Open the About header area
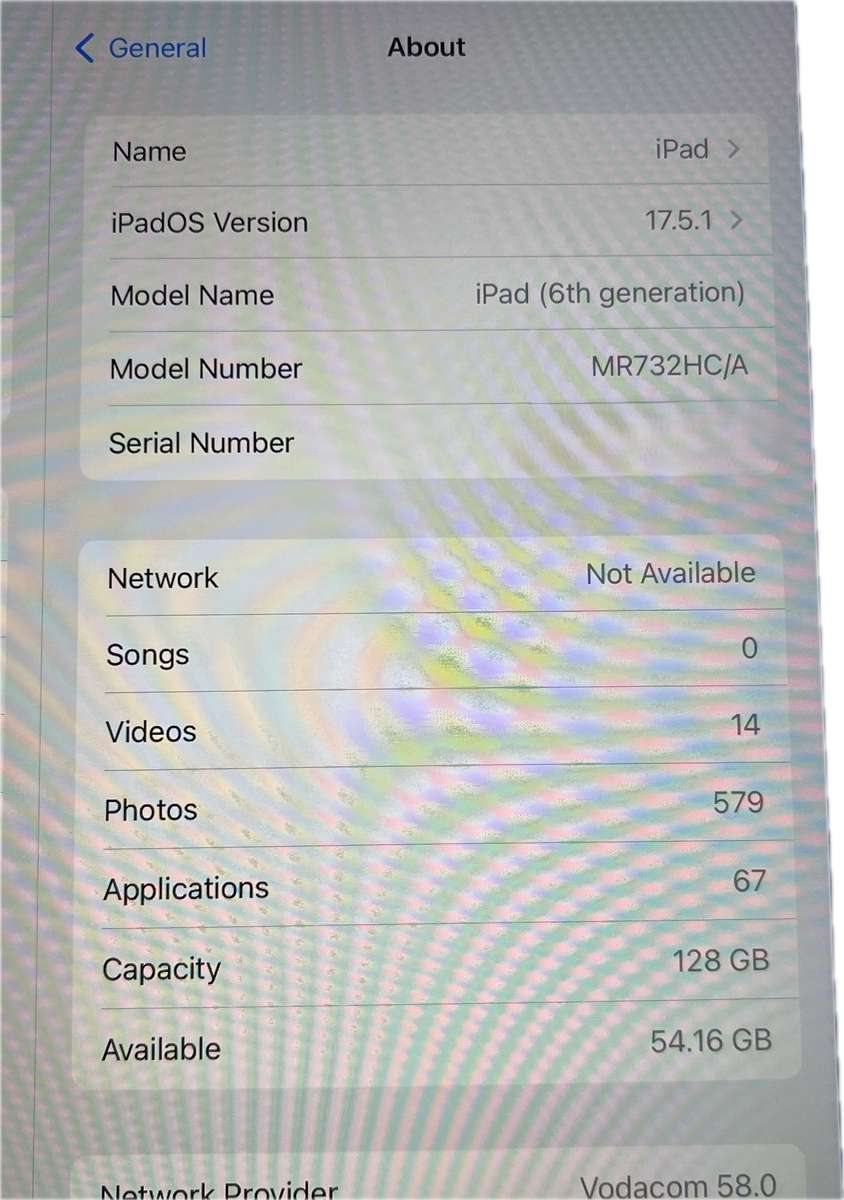Viewport: 844px width, 1200px height. (426, 46)
